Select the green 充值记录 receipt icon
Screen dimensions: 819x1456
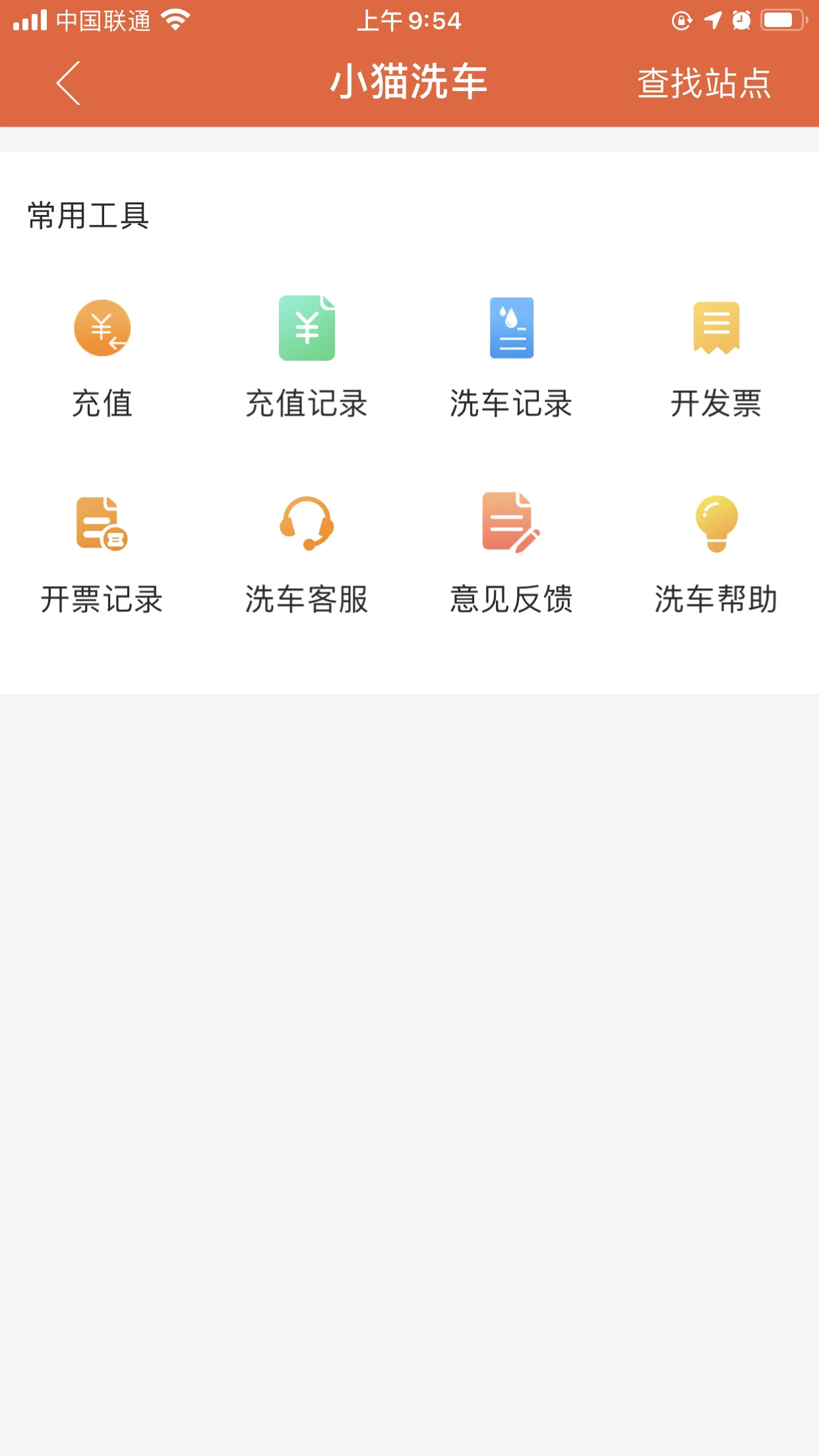tap(307, 328)
